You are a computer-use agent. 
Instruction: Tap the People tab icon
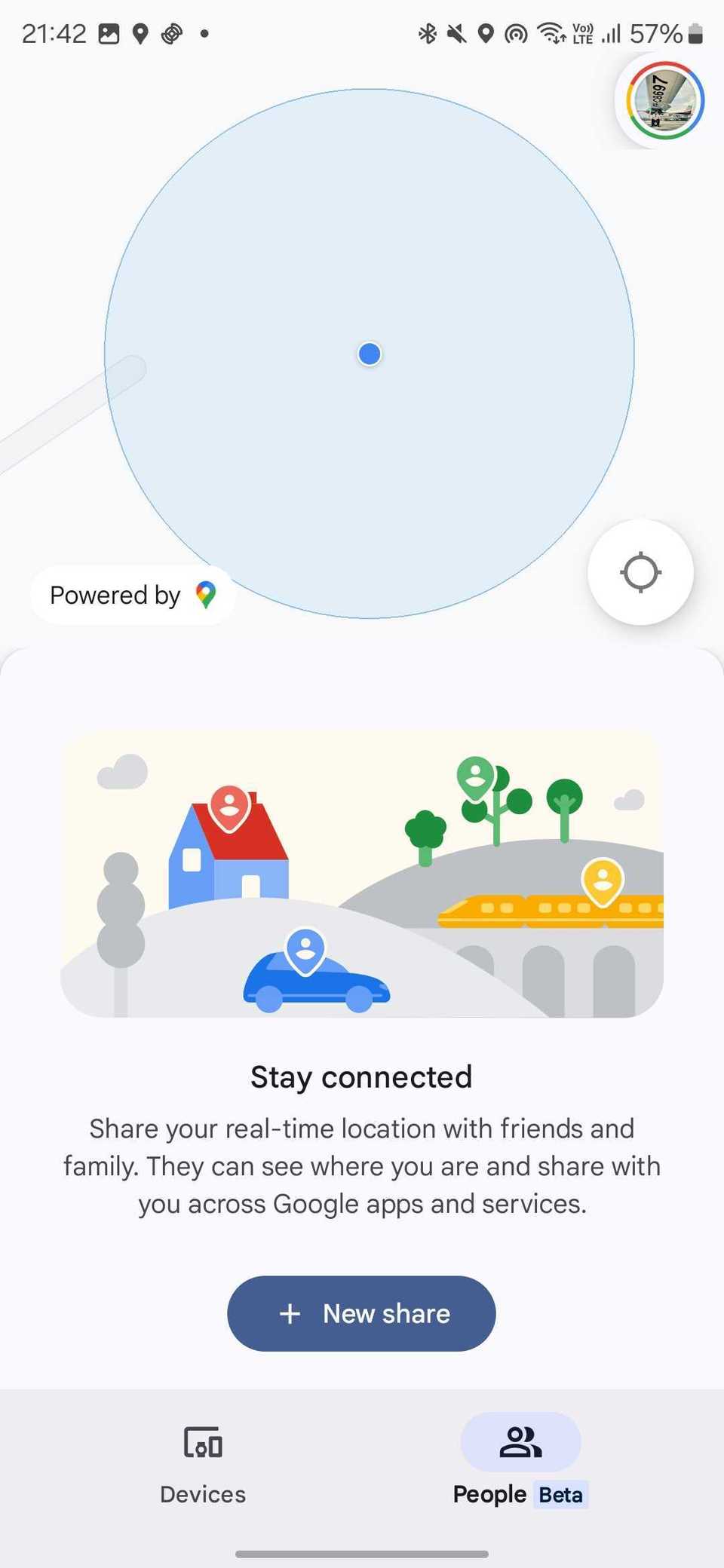[x=520, y=1441]
